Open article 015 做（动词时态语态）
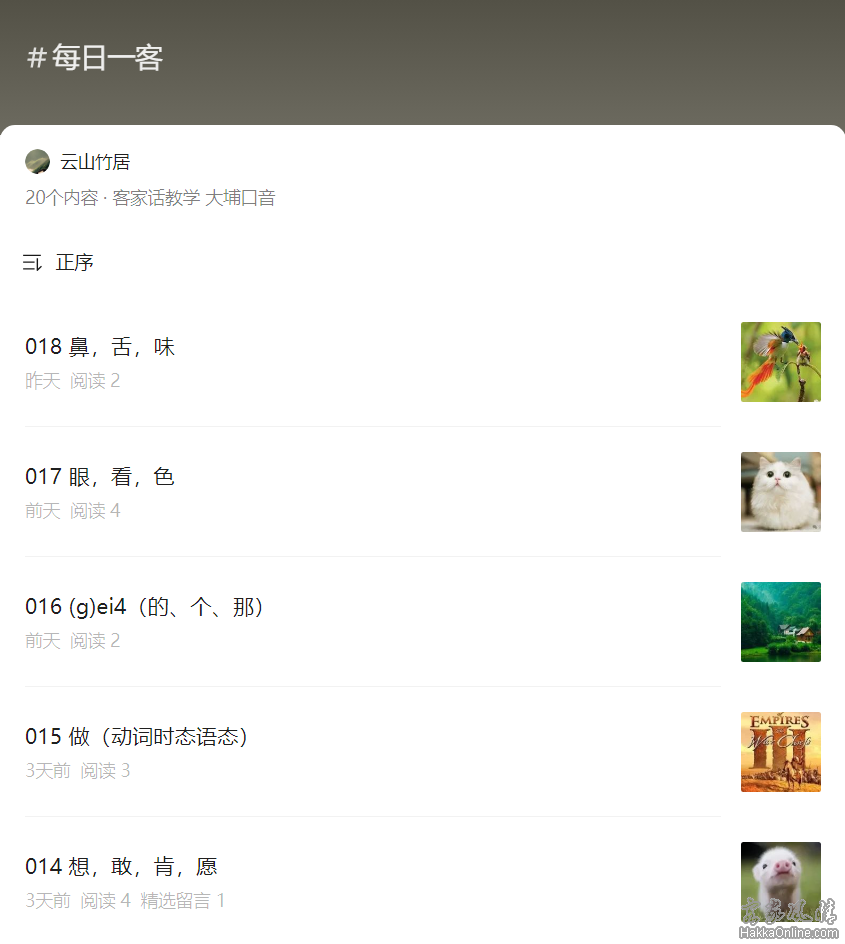Viewport: 845px width, 944px height. point(136,737)
